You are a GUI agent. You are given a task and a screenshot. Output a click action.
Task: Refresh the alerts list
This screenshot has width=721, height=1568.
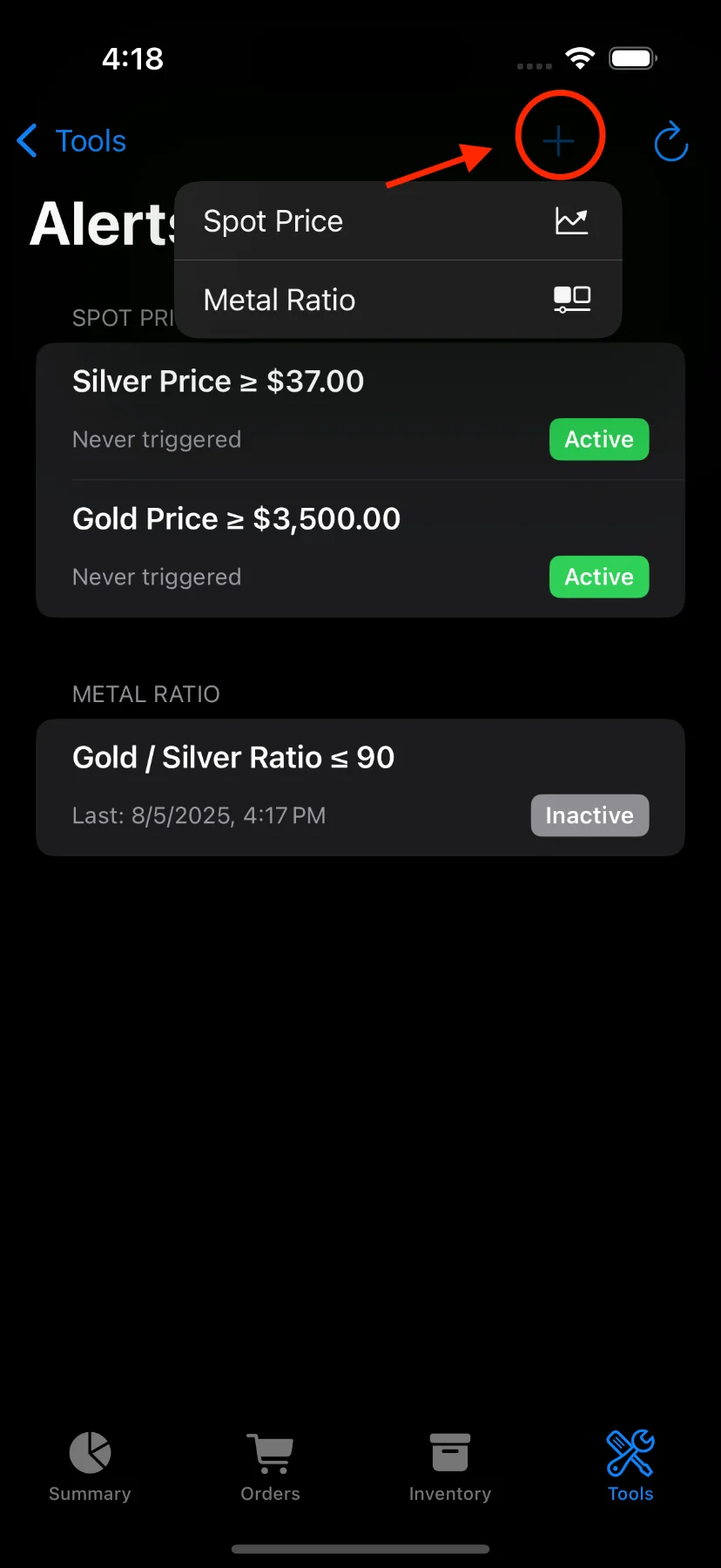click(x=670, y=141)
